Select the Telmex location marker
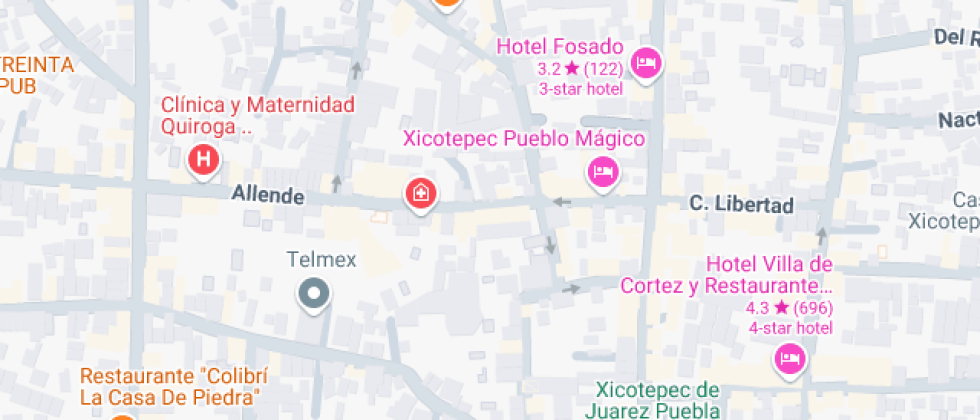Screen dimensions: 980x420 315,294
